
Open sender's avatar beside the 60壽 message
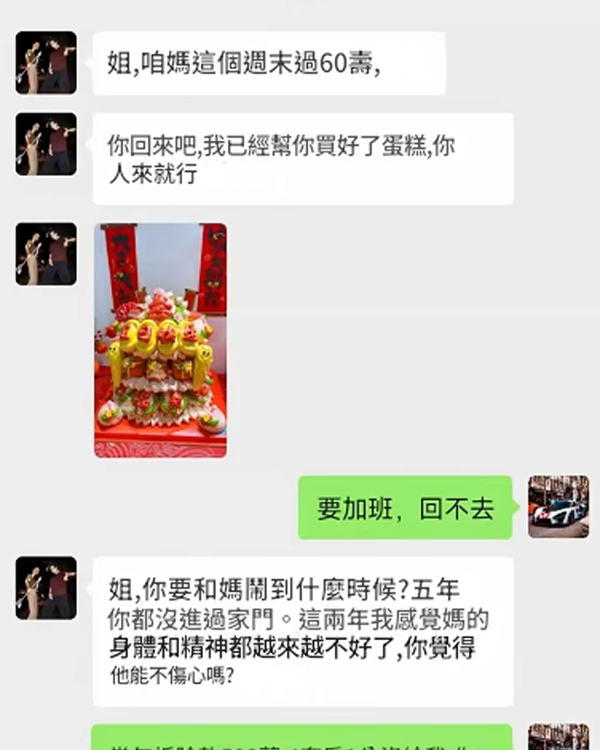[46, 63]
